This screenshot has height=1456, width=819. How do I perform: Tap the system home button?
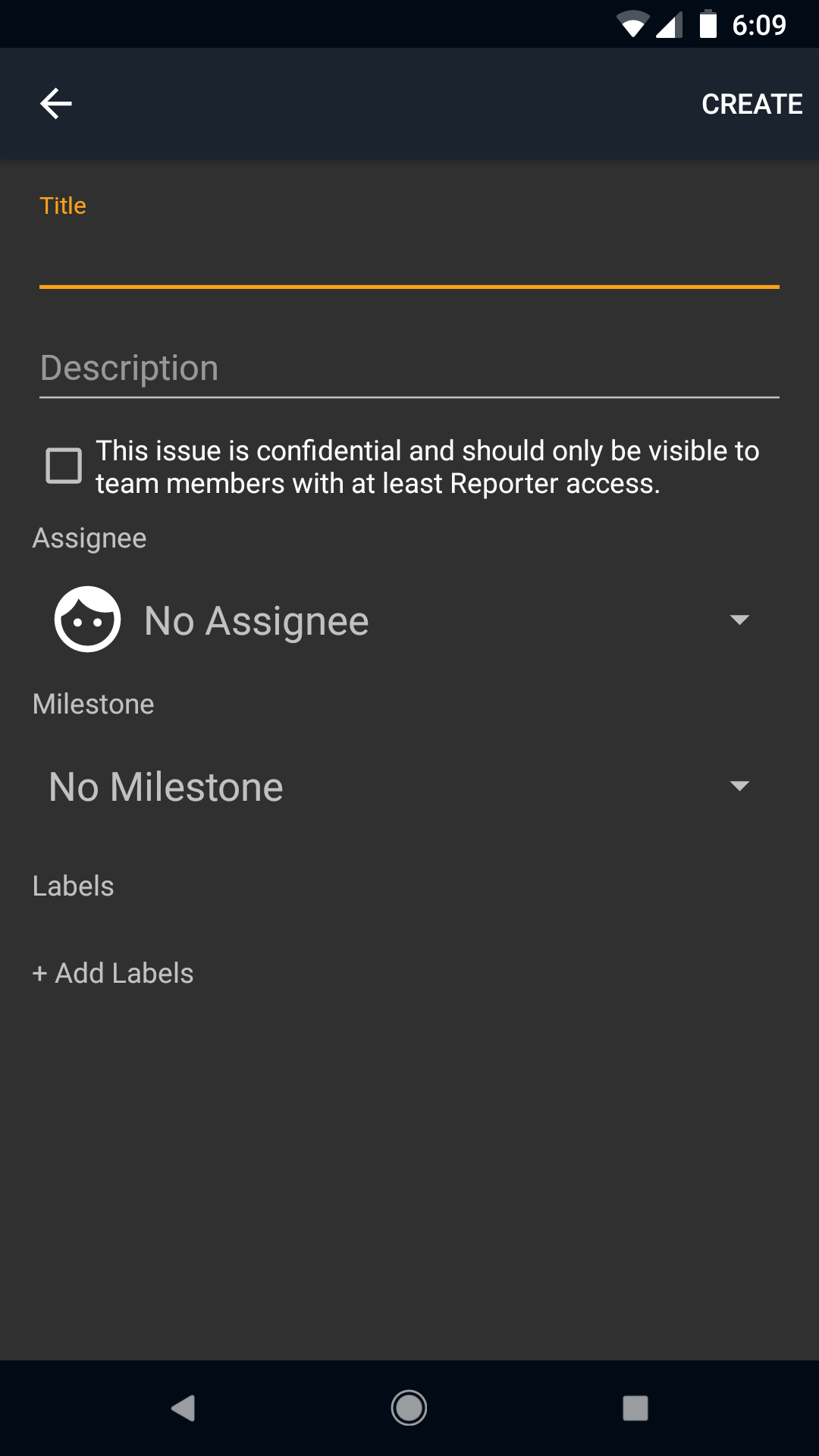409,1408
